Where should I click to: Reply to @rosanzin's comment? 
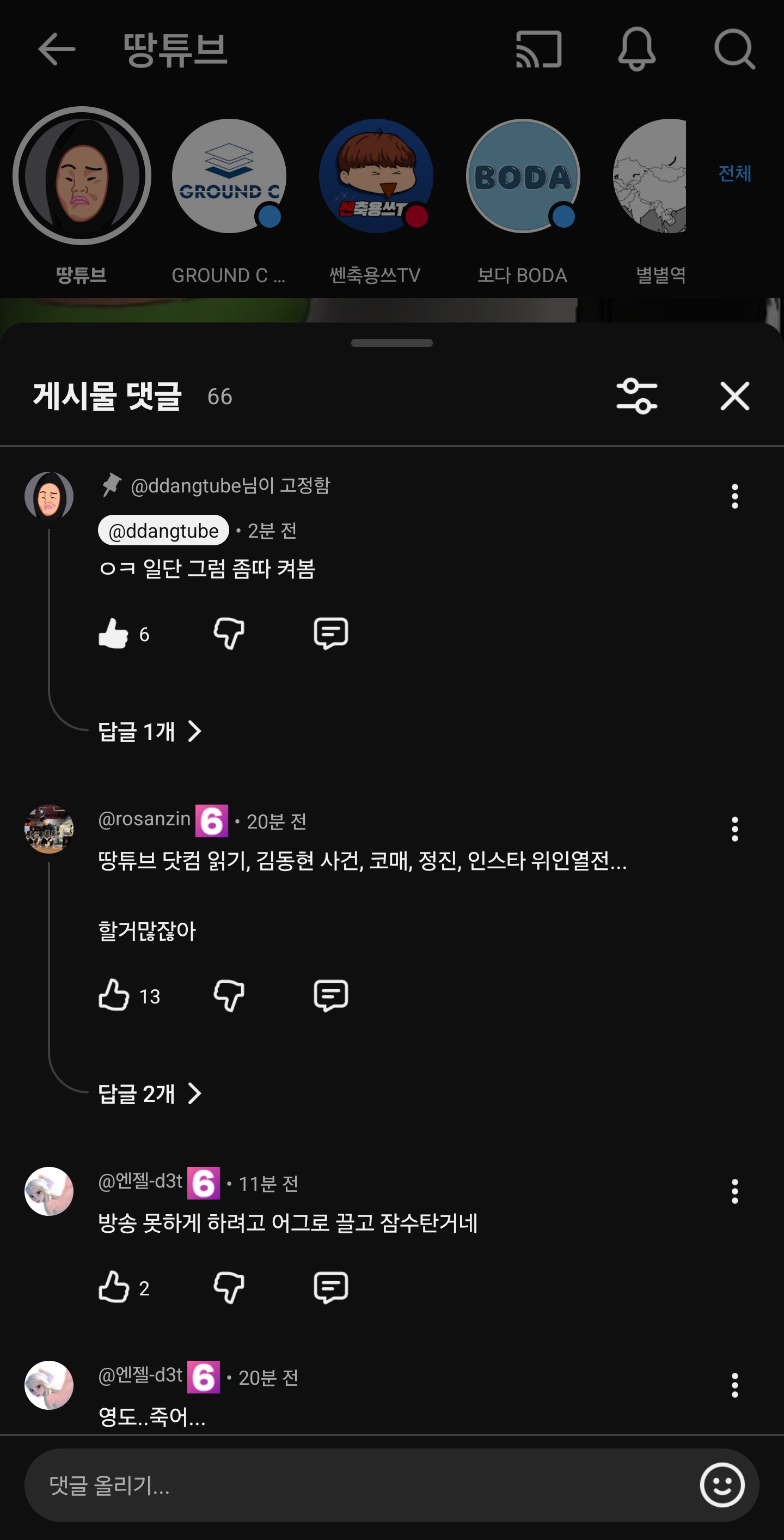(x=330, y=995)
